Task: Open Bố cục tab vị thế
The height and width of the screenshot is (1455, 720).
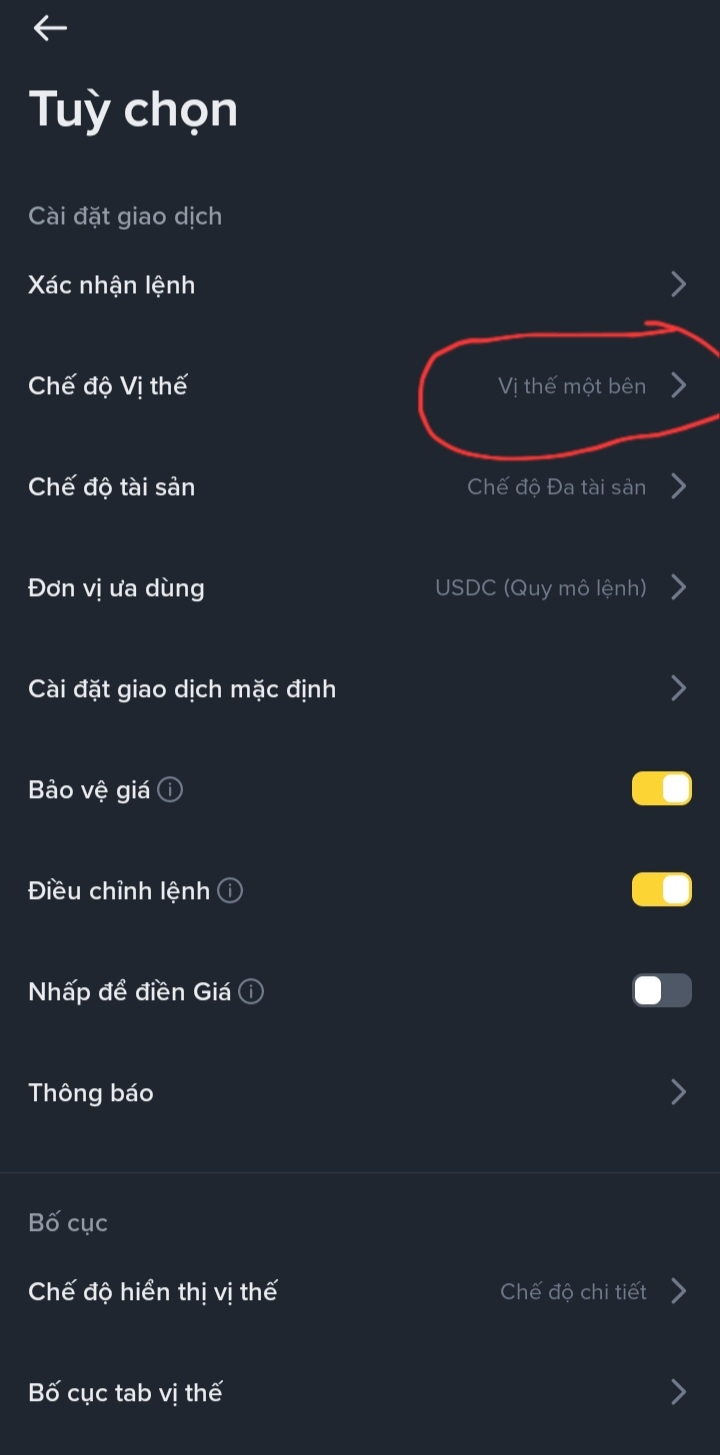Action: [x=360, y=1392]
